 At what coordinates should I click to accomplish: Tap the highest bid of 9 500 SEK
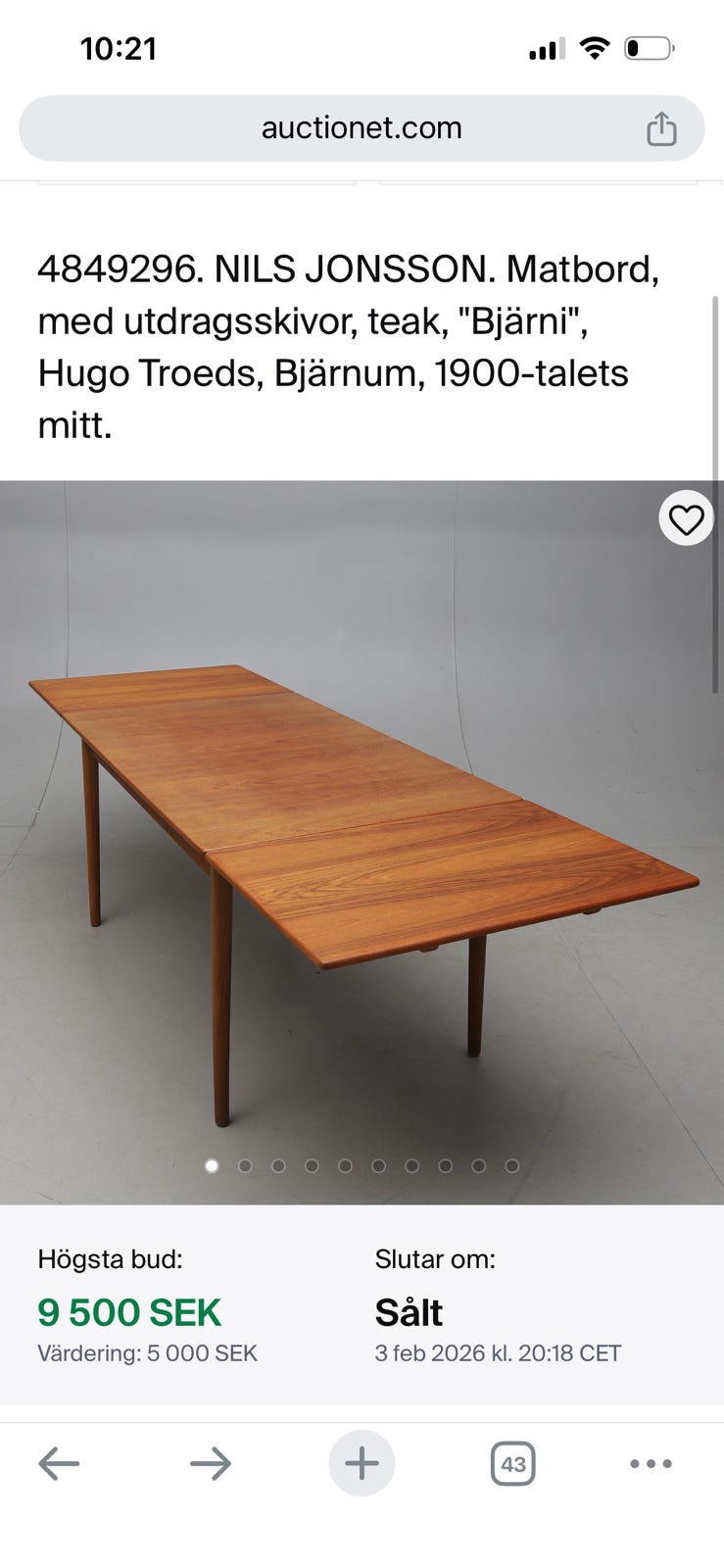coord(128,1312)
